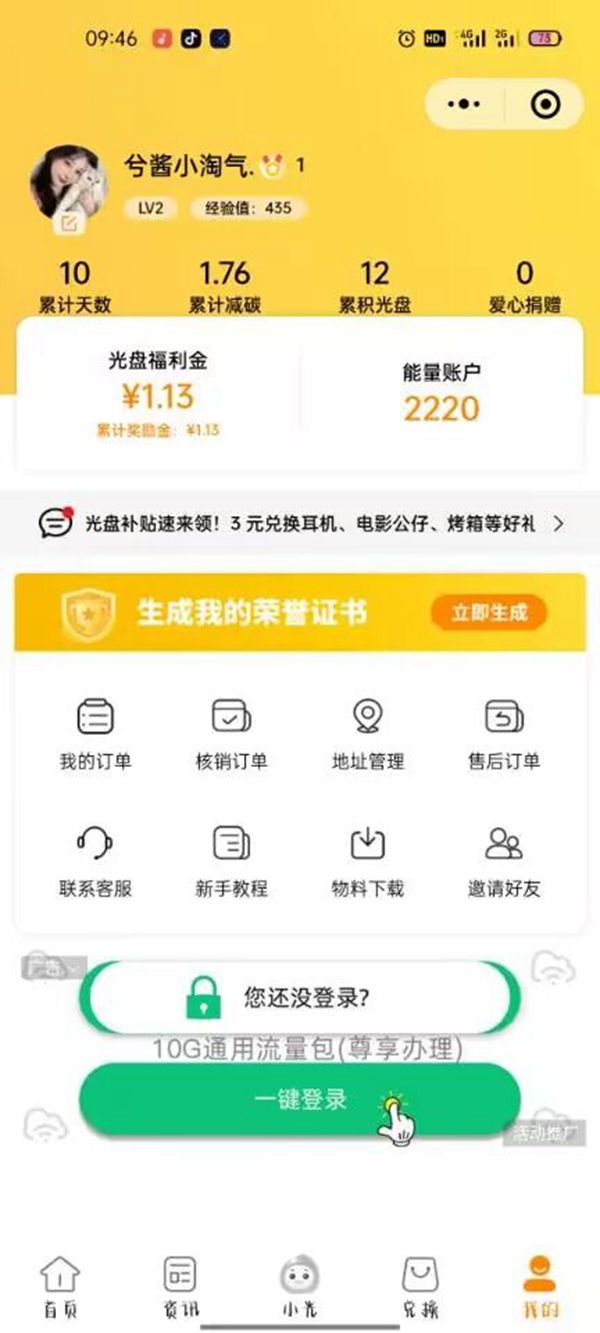Switch to the 兑换 tab
This screenshot has height=1333, width=600.
tap(420, 1286)
